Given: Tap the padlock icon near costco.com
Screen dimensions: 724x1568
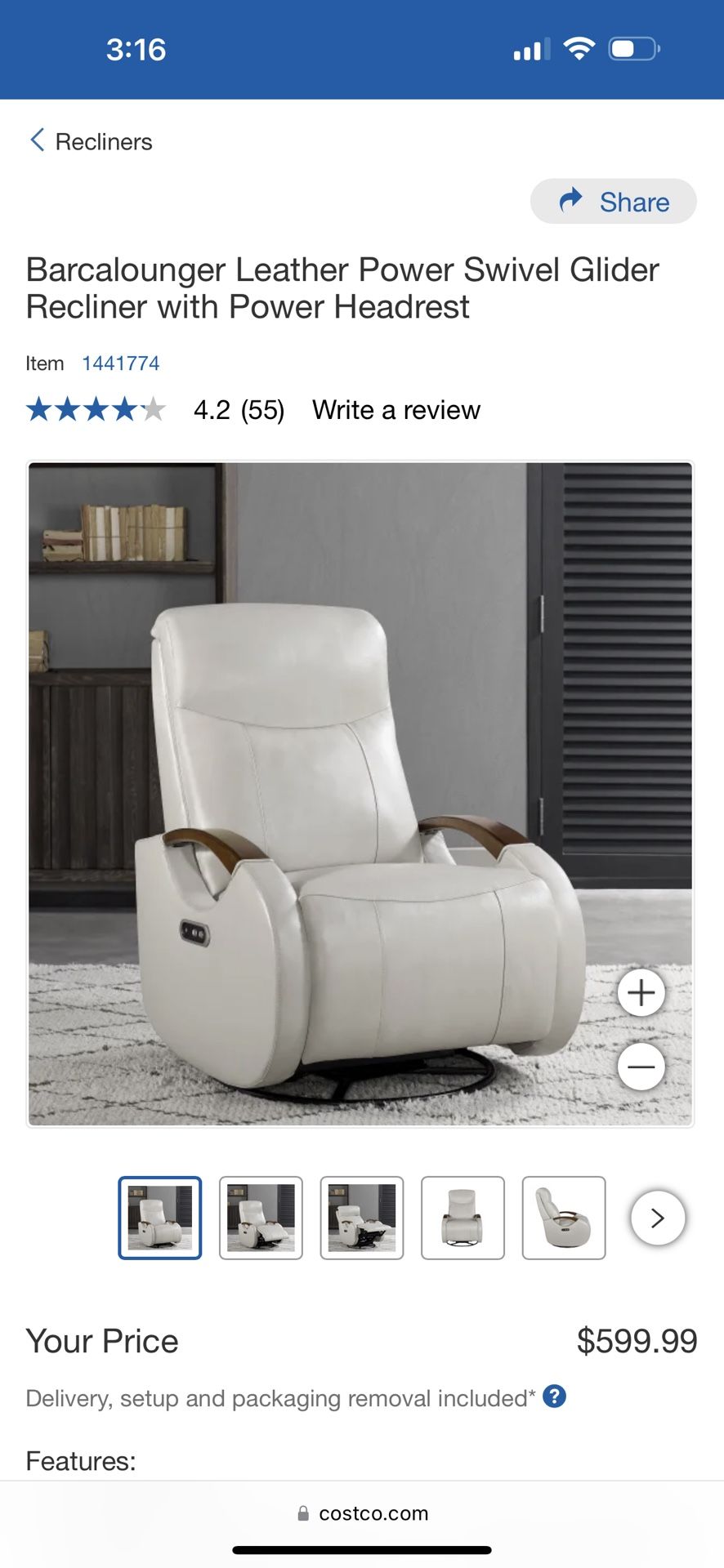Looking at the screenshot, I should [303, 1512].
